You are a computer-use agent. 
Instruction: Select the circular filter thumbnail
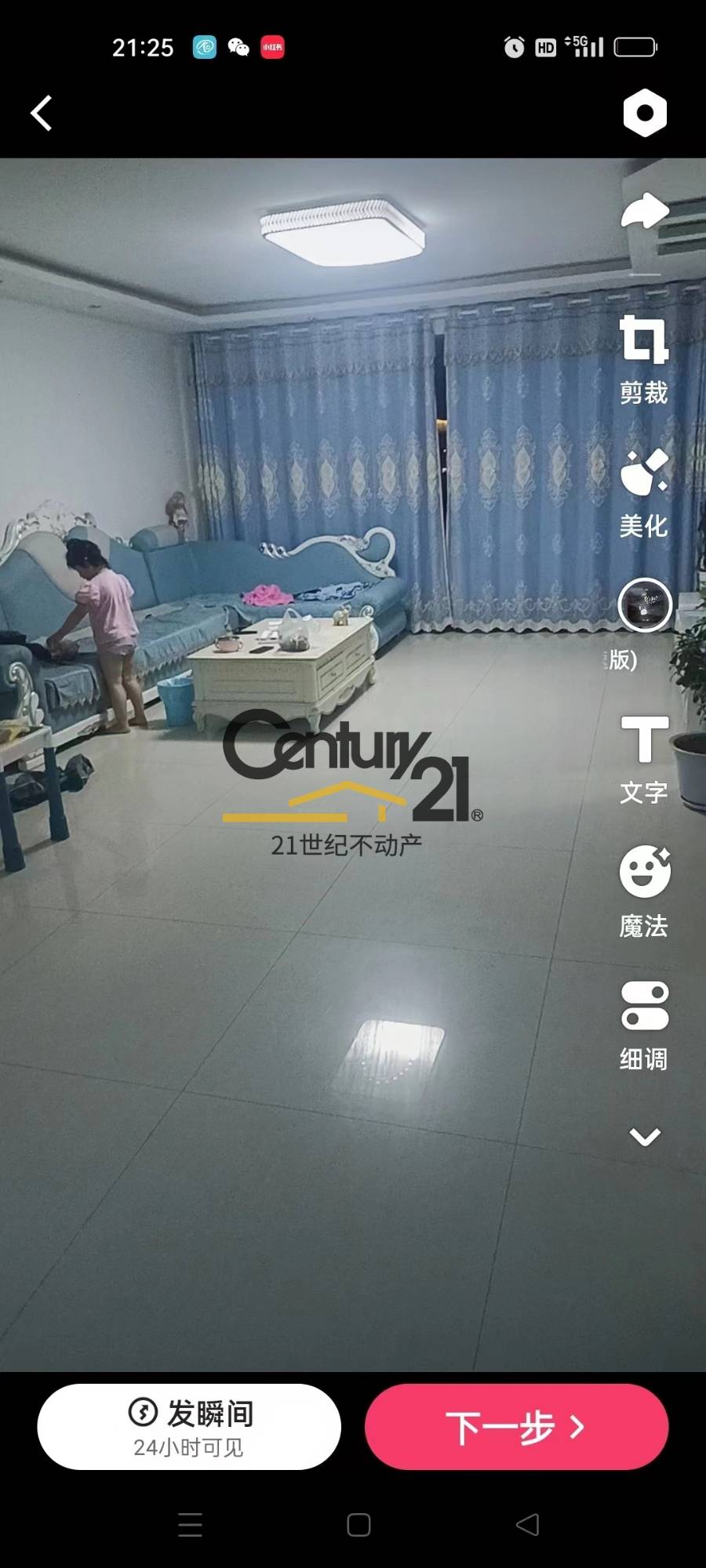point(645,605)
